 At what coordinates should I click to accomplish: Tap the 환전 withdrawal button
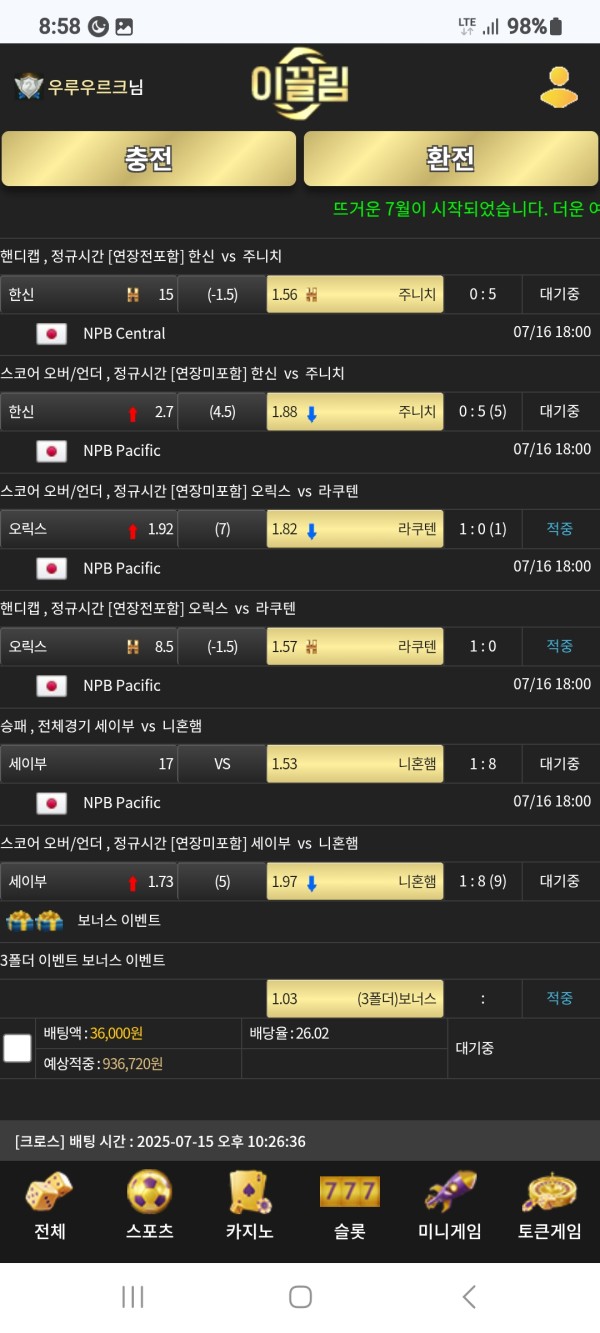(450, 159)
